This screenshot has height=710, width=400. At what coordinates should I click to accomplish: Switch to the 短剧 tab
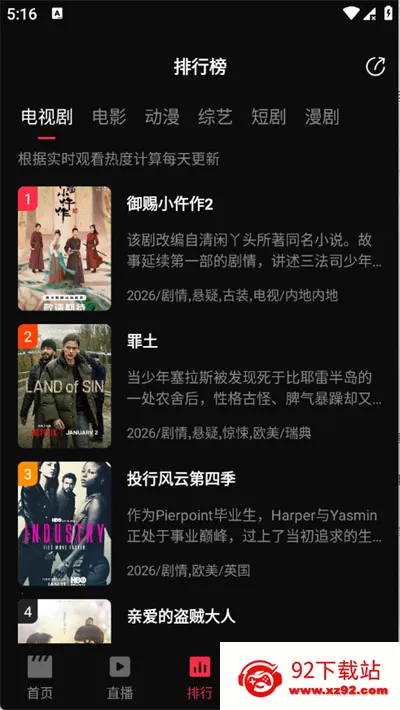point(269,117)
